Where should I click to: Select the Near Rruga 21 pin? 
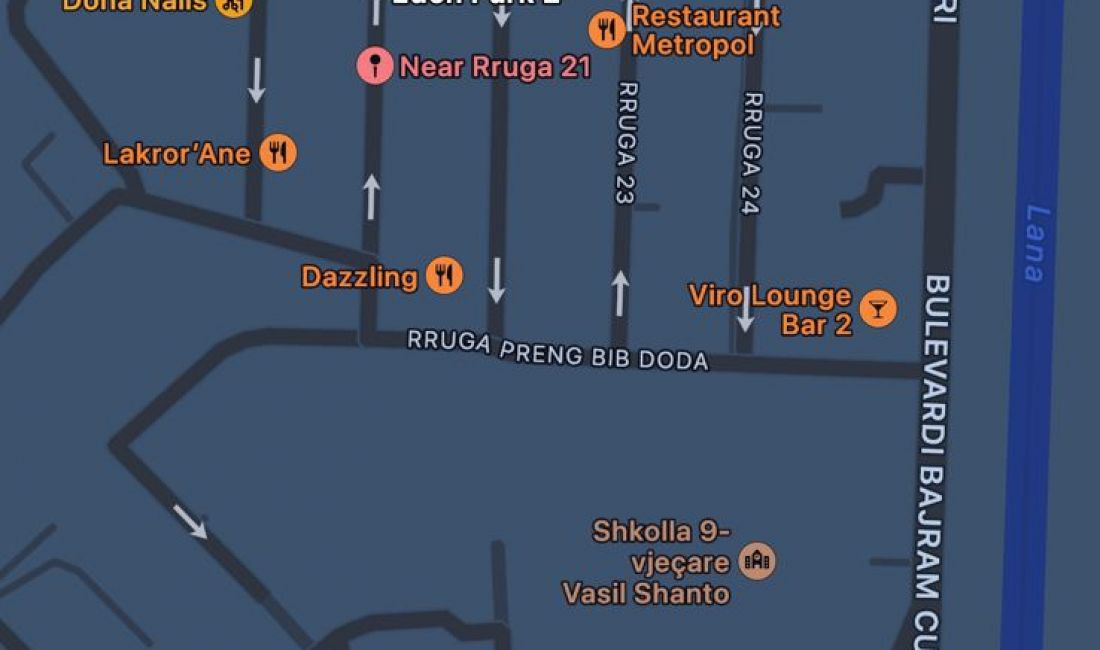pyautogui.click(x=375, y=67)
